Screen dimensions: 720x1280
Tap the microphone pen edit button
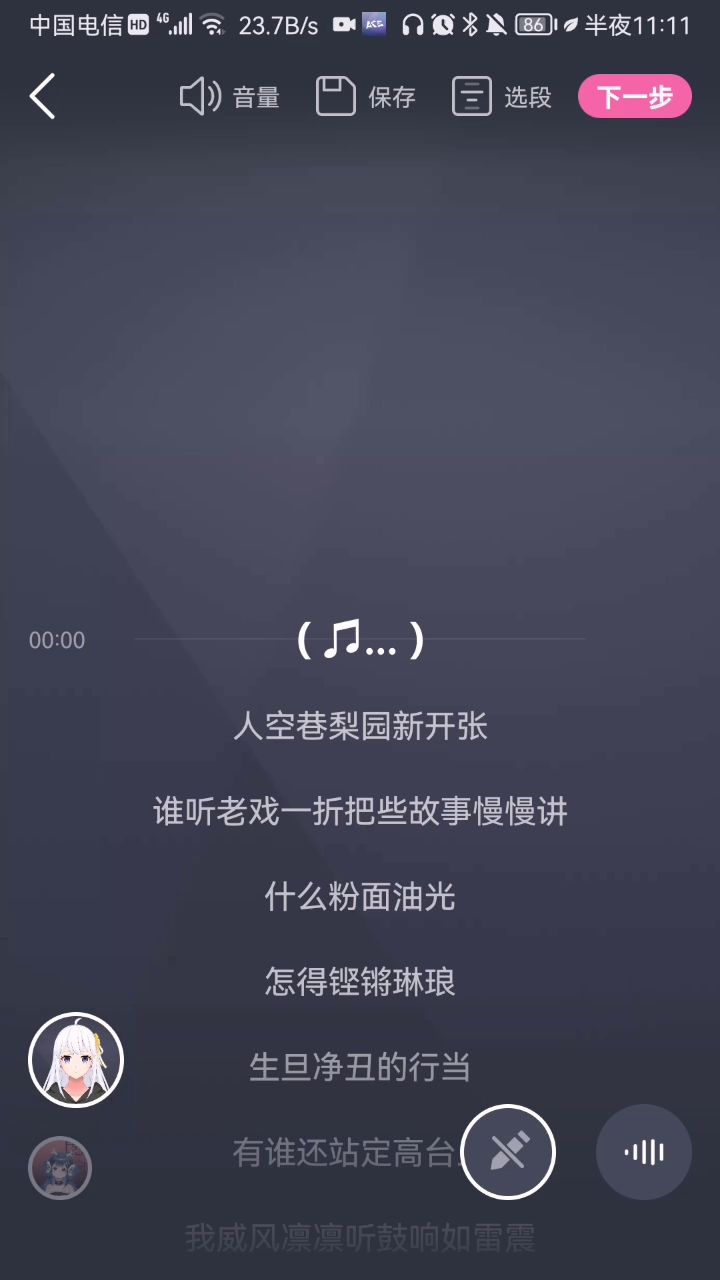(x=508, y=1152)
